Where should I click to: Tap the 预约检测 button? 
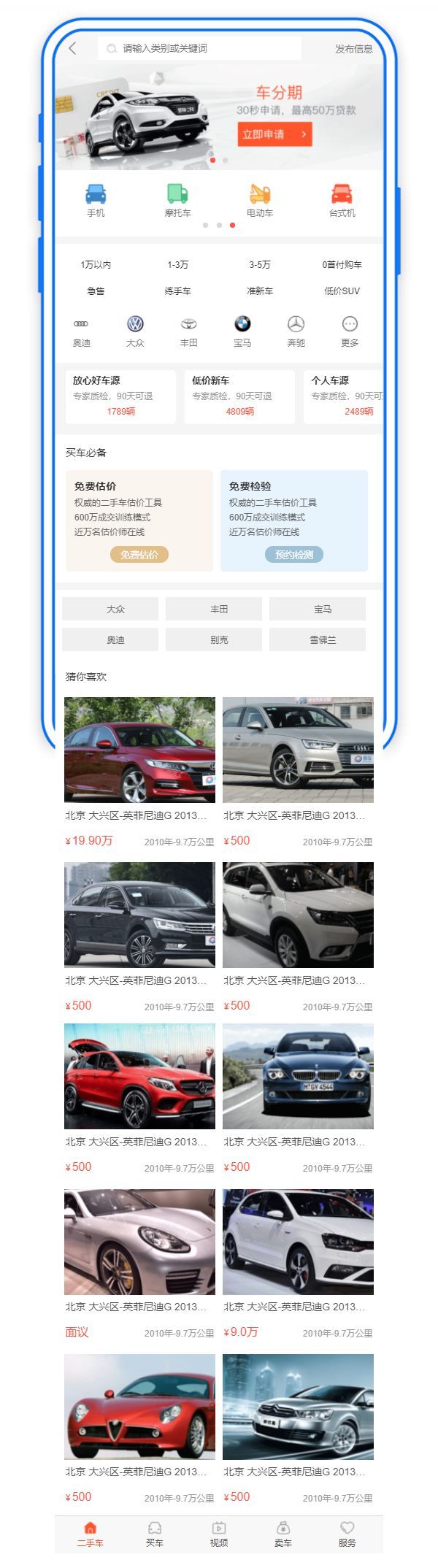click(293, 555)
